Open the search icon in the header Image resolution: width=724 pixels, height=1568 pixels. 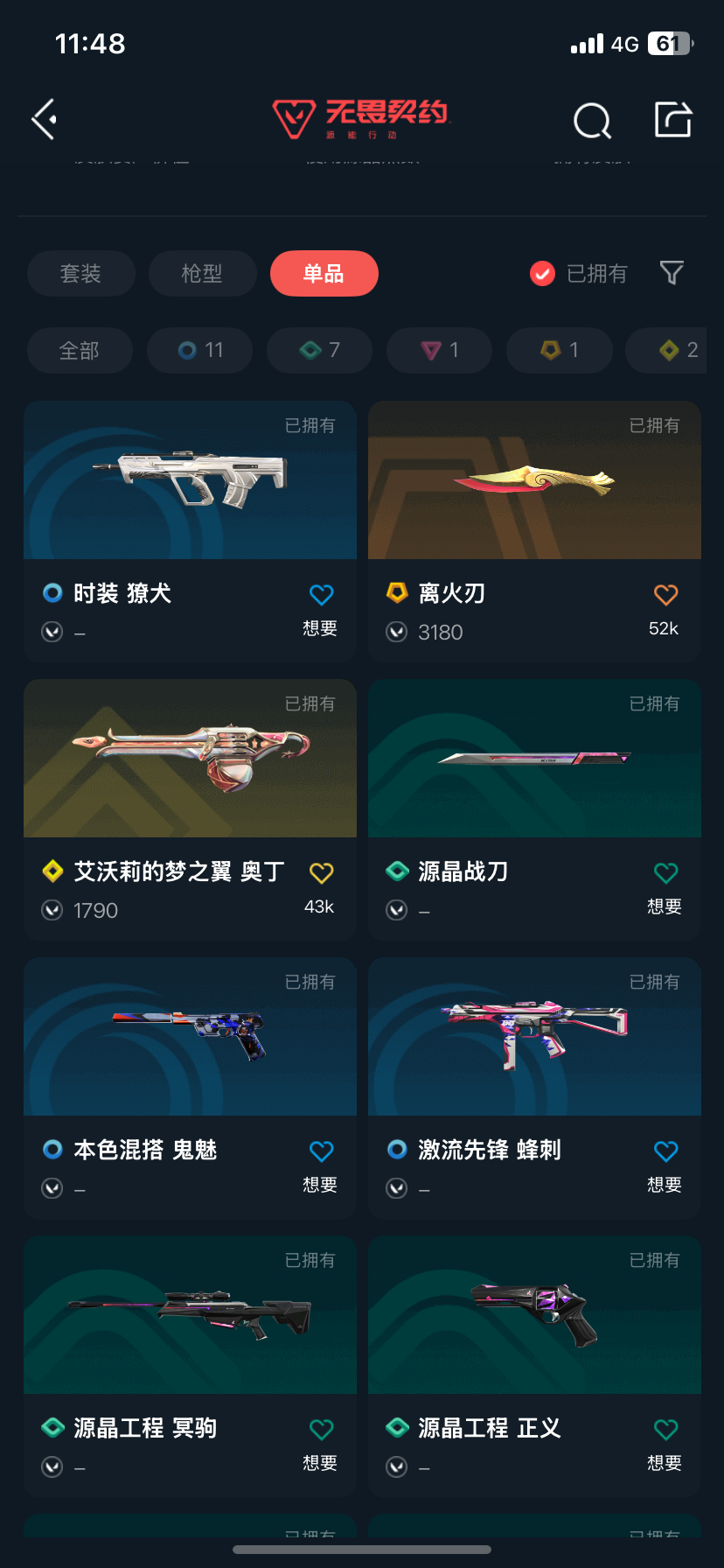(592, 121)
